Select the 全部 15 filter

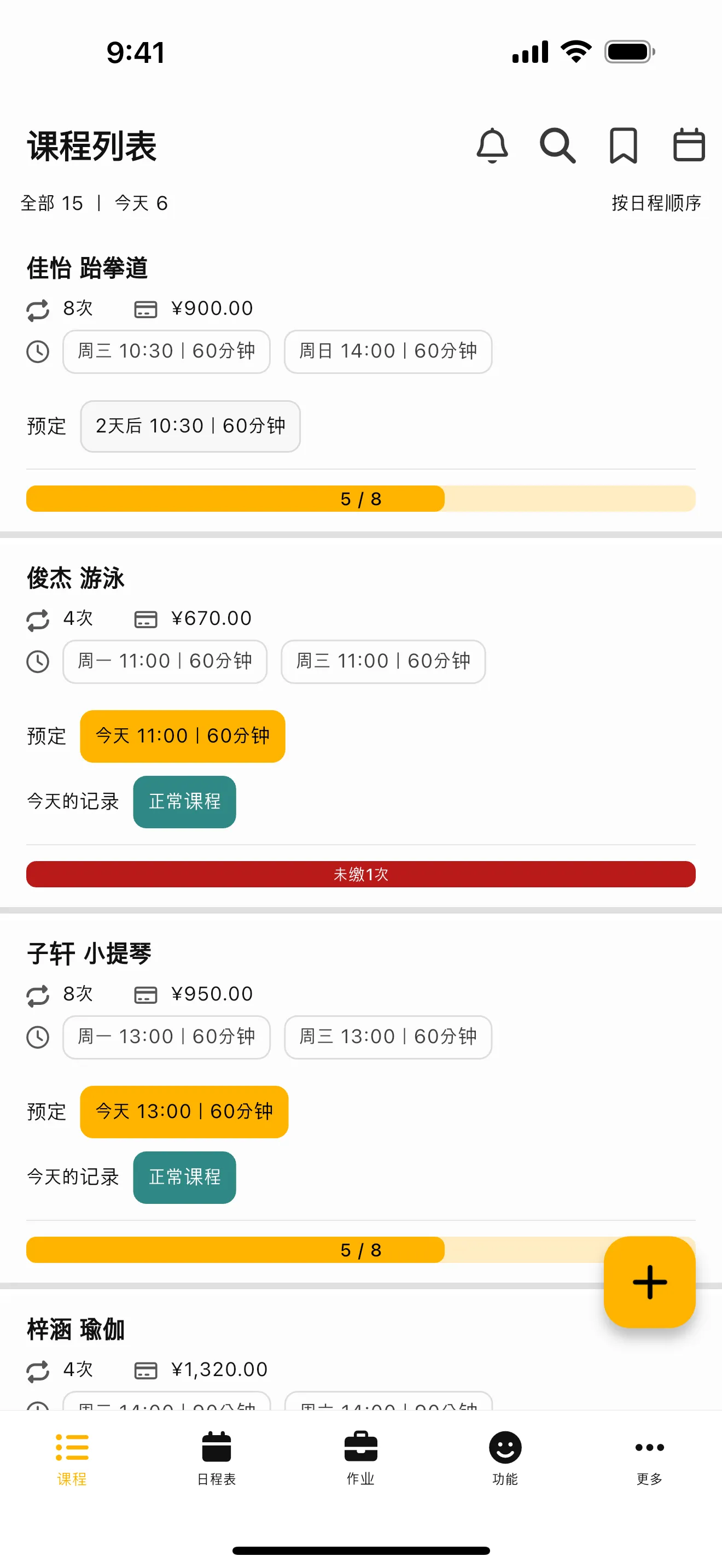(x=53, y=203)
